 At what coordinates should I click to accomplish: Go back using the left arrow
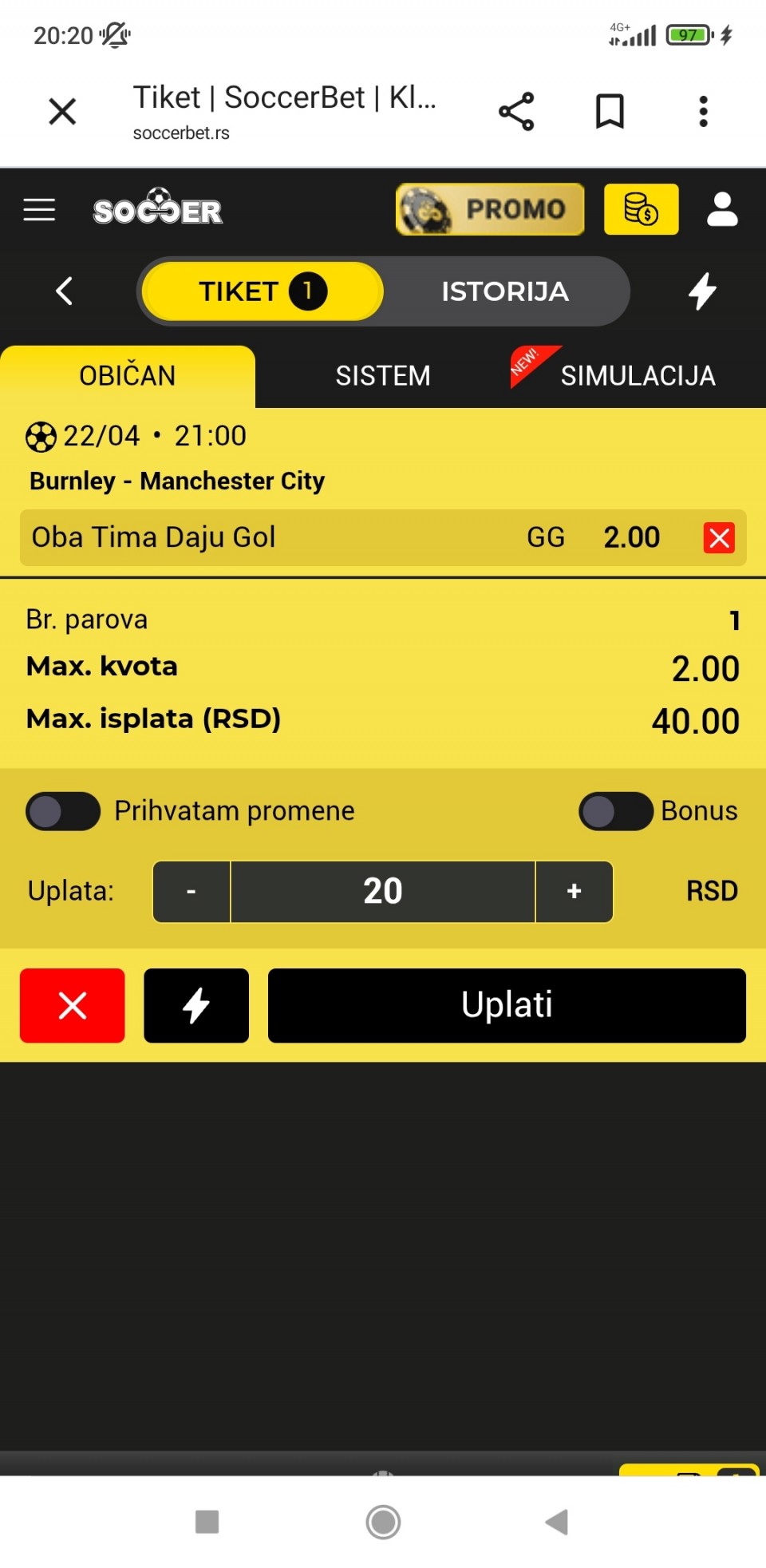tap(65, 291)
